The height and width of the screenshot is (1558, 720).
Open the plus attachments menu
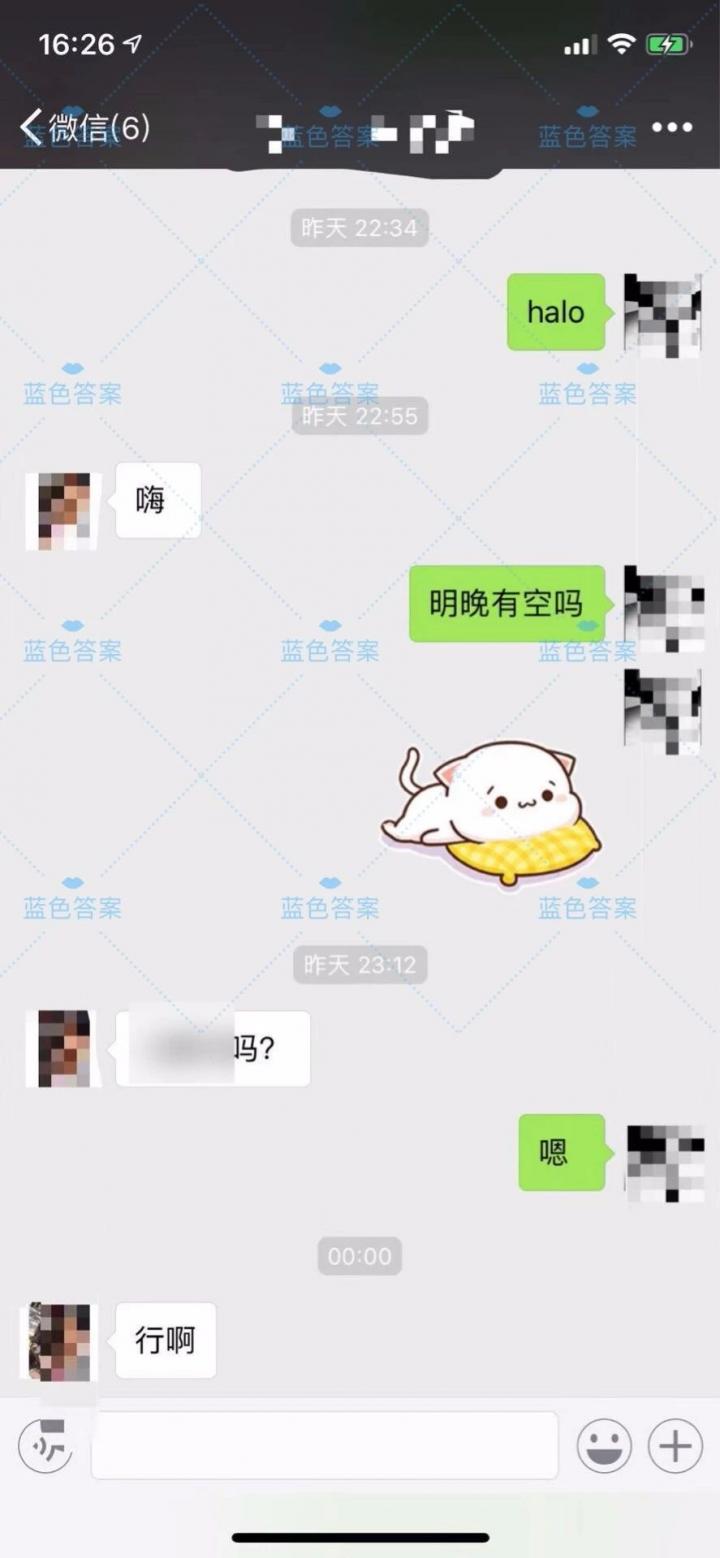coord(675,1446)
